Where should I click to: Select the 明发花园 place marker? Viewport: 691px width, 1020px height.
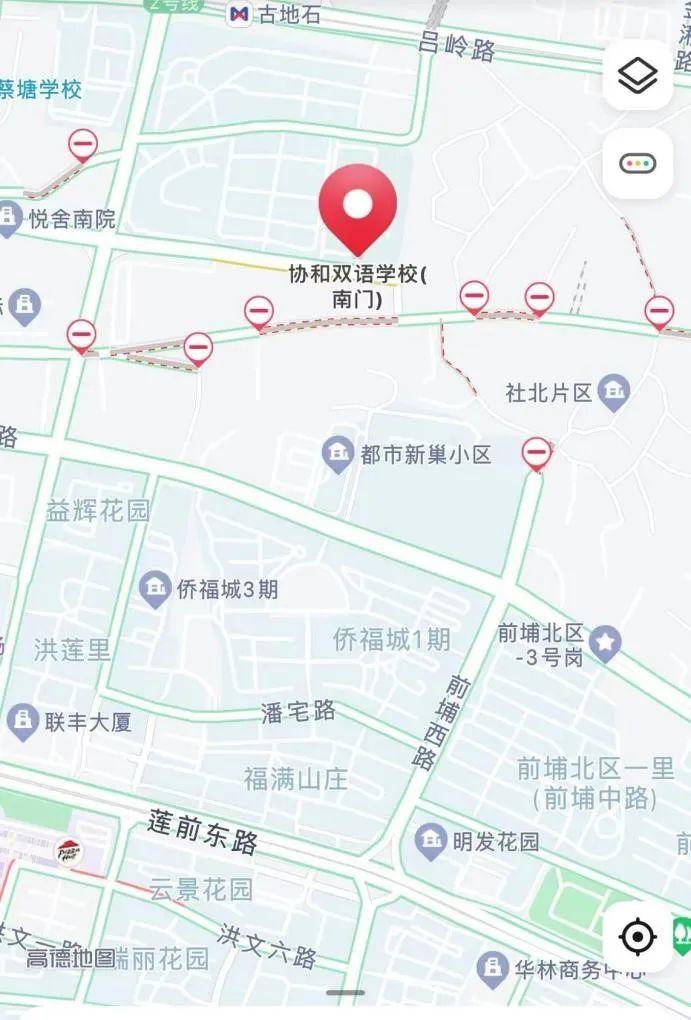(x=431, y=840)
